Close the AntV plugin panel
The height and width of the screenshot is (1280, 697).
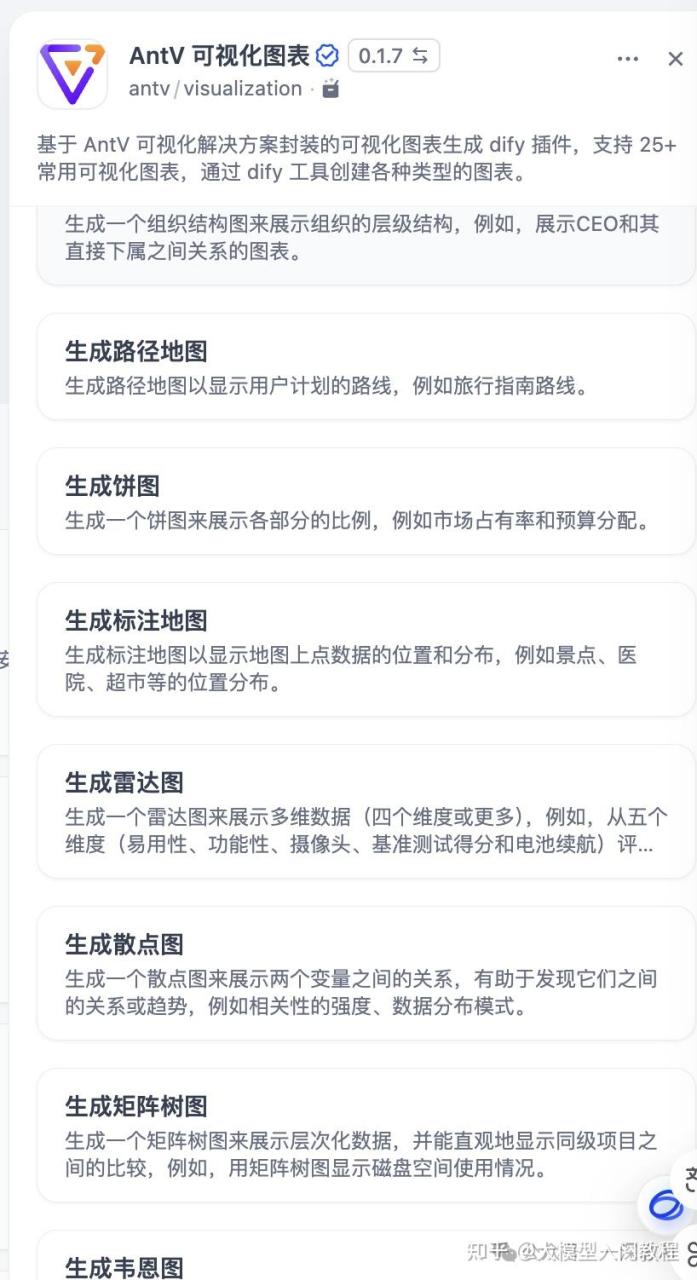[x=675, y=59]
